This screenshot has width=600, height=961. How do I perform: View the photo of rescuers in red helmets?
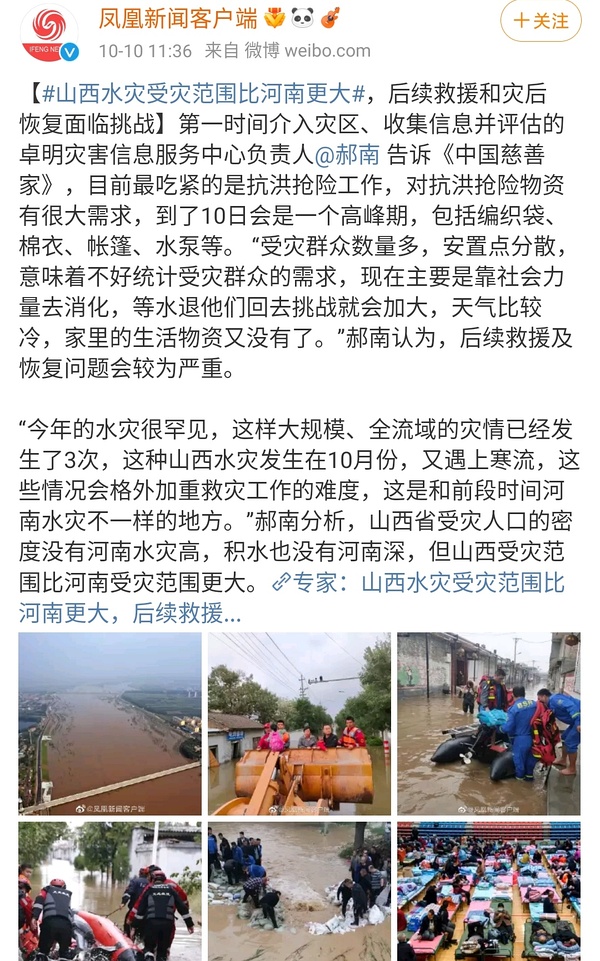[x=109, y=891]
